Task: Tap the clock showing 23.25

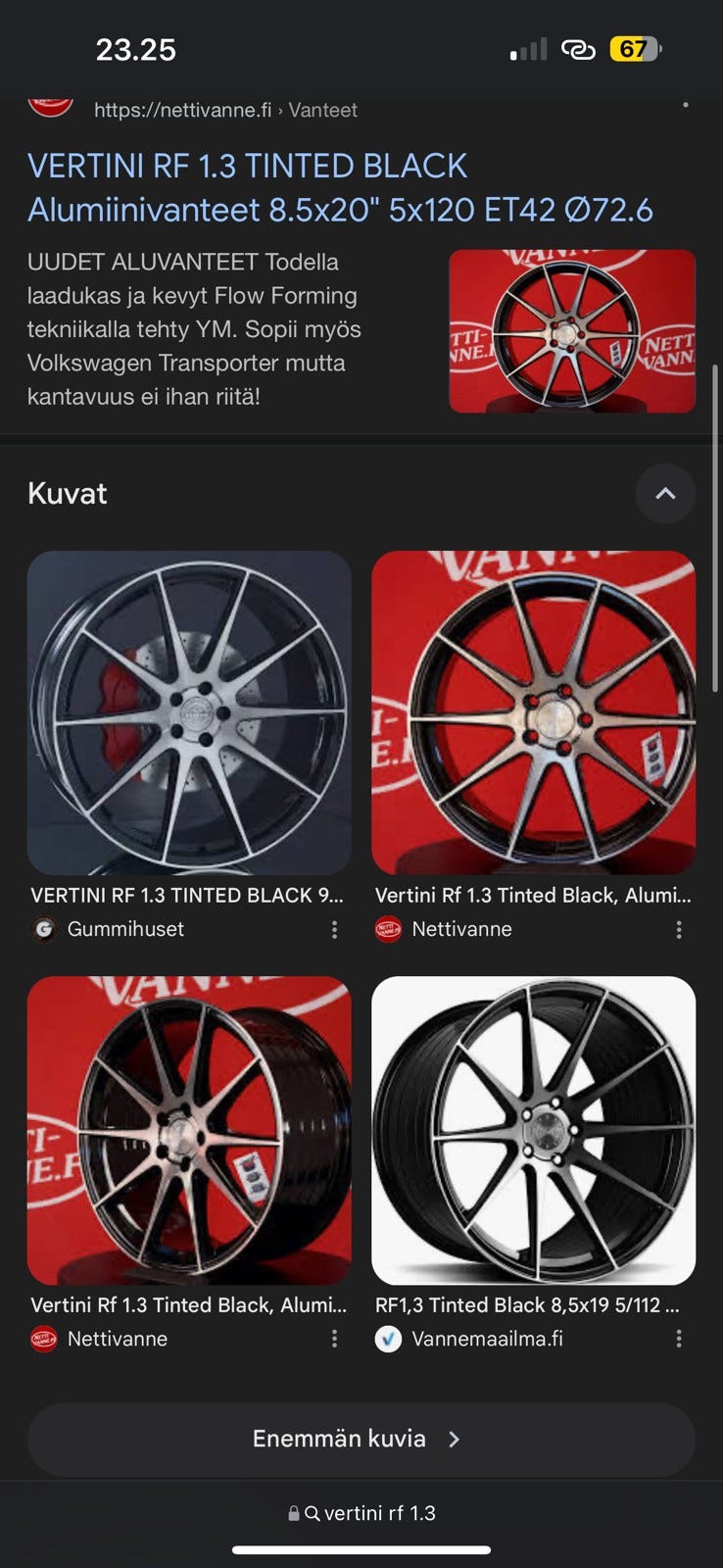Action: click(136, 49)
